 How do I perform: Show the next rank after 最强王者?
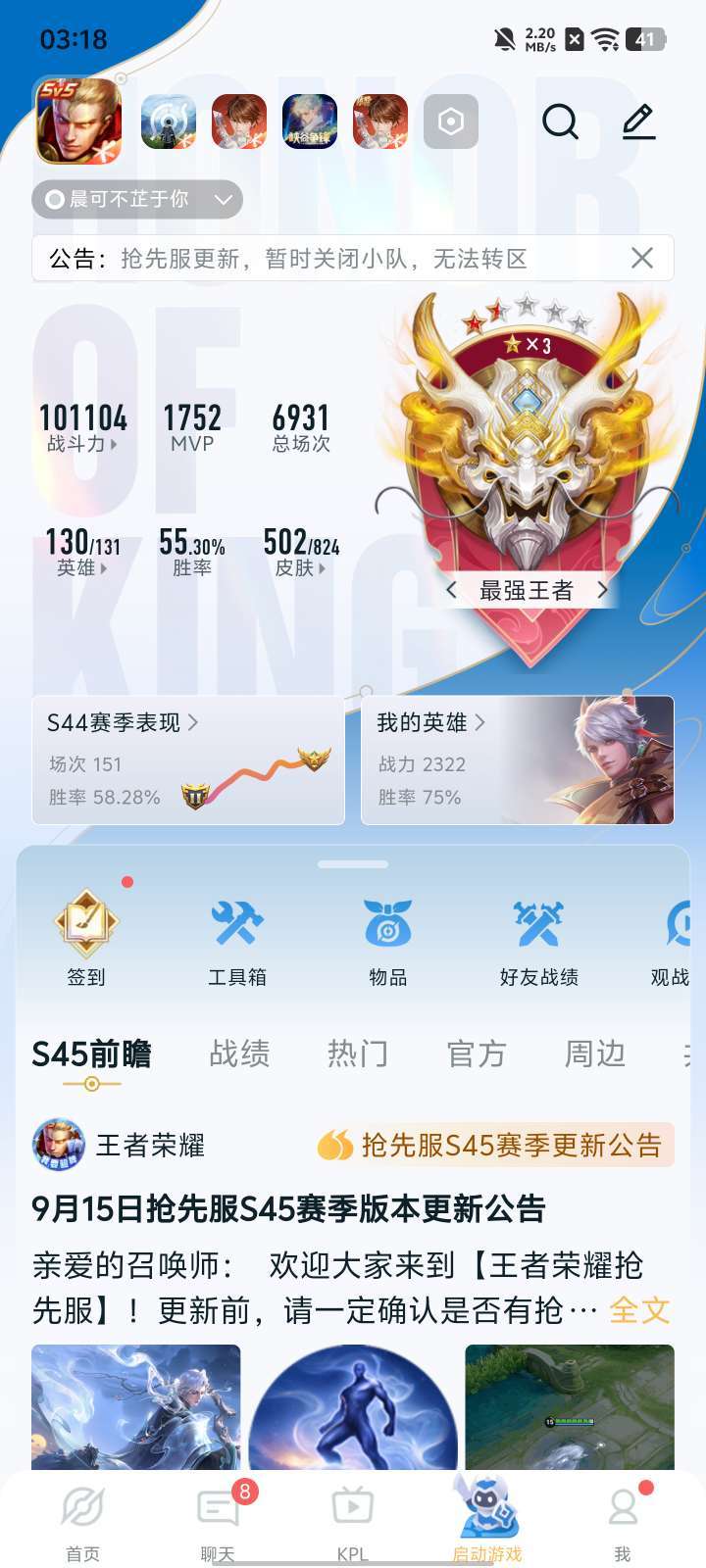pos(602,590)
